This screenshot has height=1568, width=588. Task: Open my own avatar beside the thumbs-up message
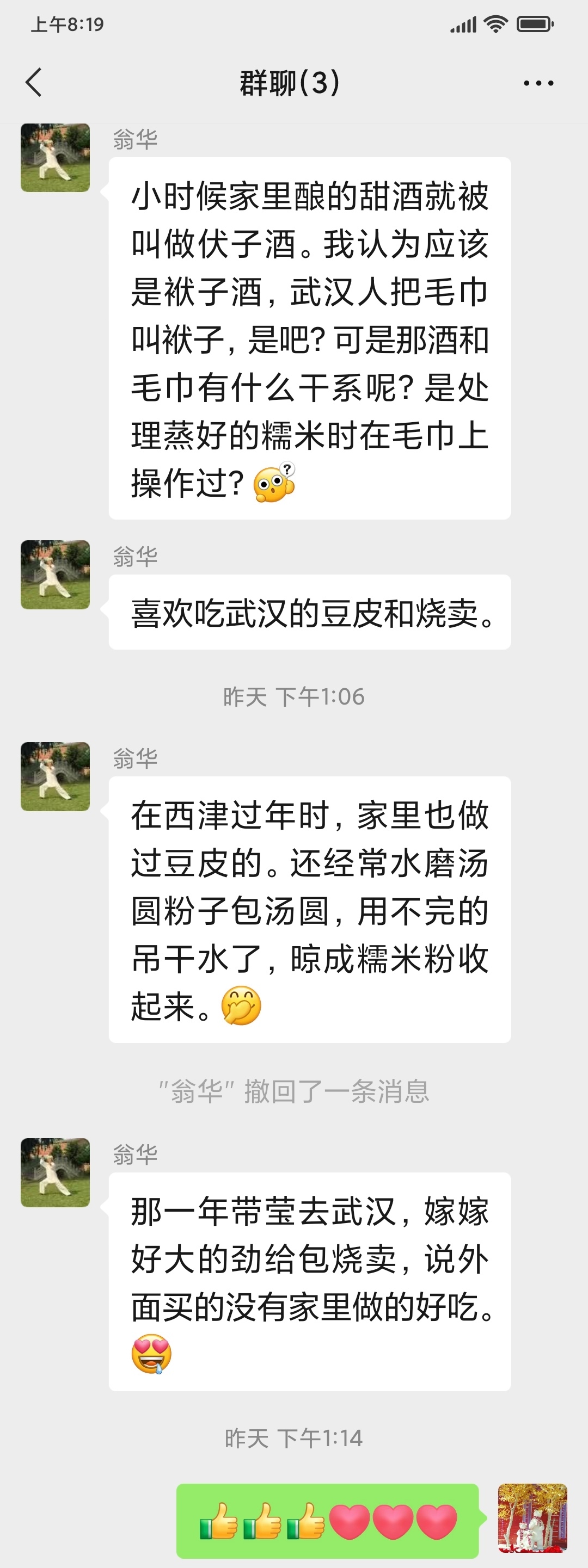point(532,1518)
